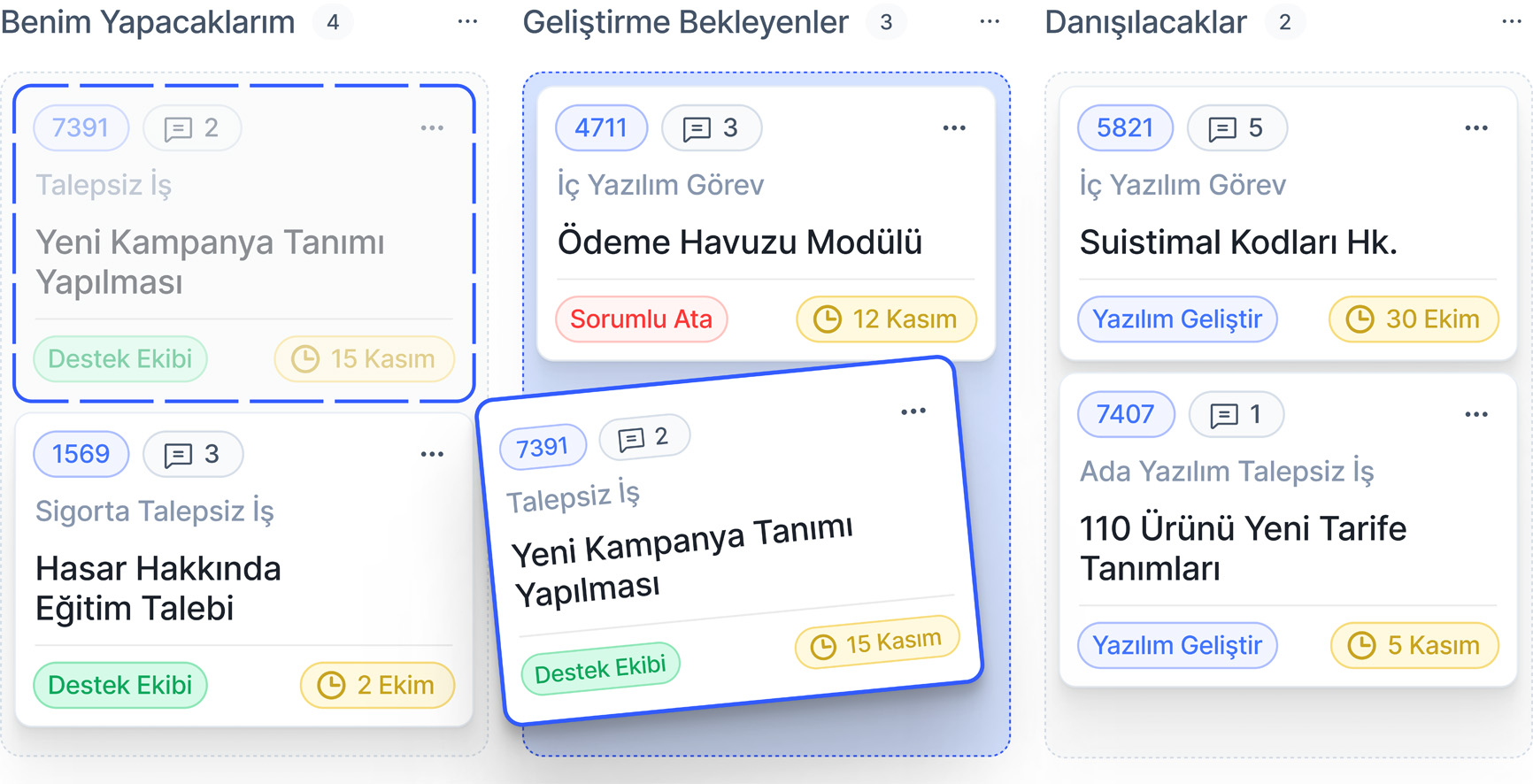Select the 2 Ekim due date chip
The height and width of the screenshot is (784, 1533).
[x=377, y=685]
